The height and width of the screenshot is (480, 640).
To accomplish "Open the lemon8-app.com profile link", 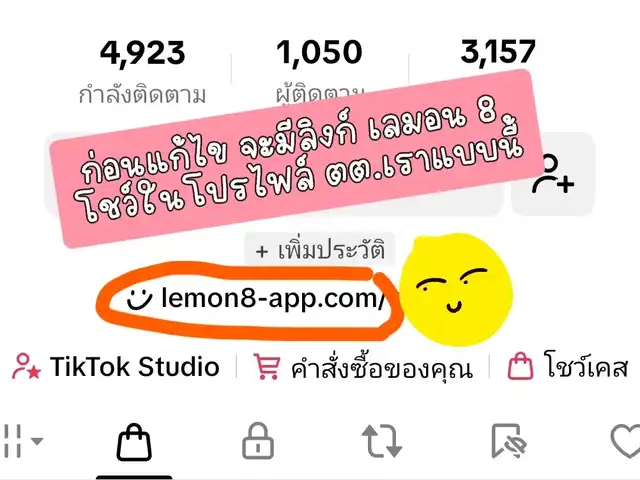I will [x=256, y=298].
